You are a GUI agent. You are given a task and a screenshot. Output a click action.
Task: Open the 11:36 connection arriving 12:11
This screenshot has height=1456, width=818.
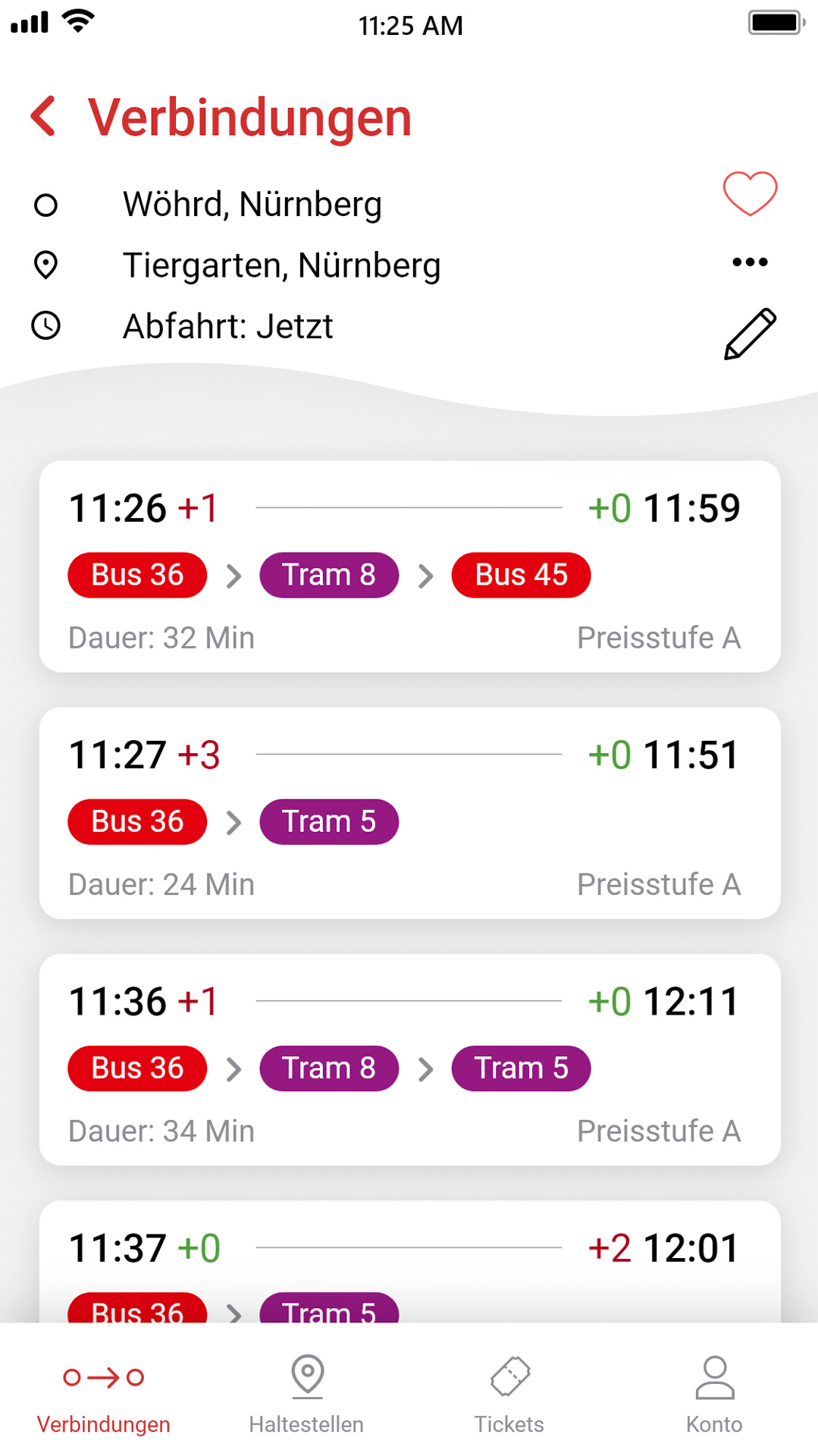pyautogui.click(x=410, y=1059)
